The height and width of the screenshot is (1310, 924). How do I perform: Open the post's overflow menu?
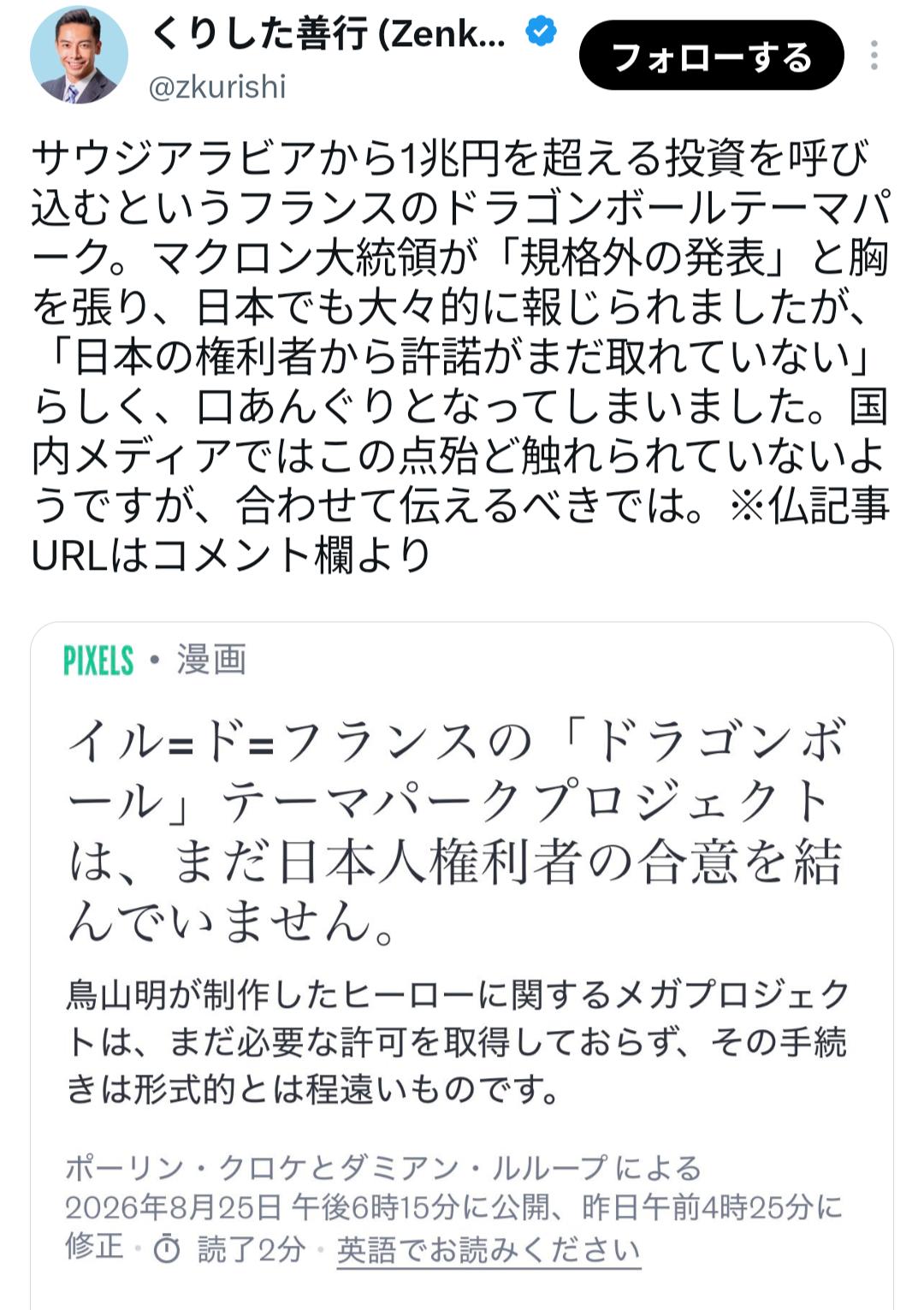point(874,56)
